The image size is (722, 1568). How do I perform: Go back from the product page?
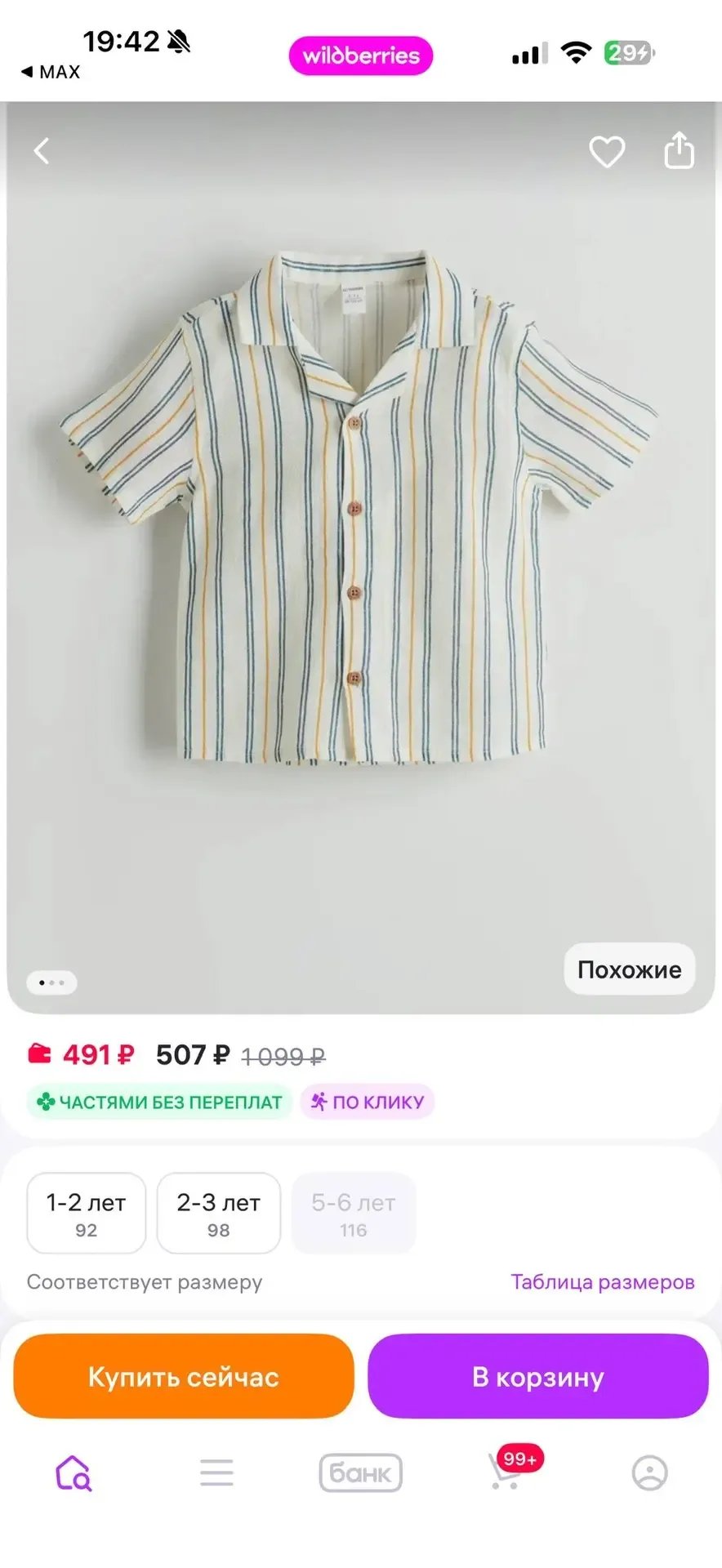(42, 151)
